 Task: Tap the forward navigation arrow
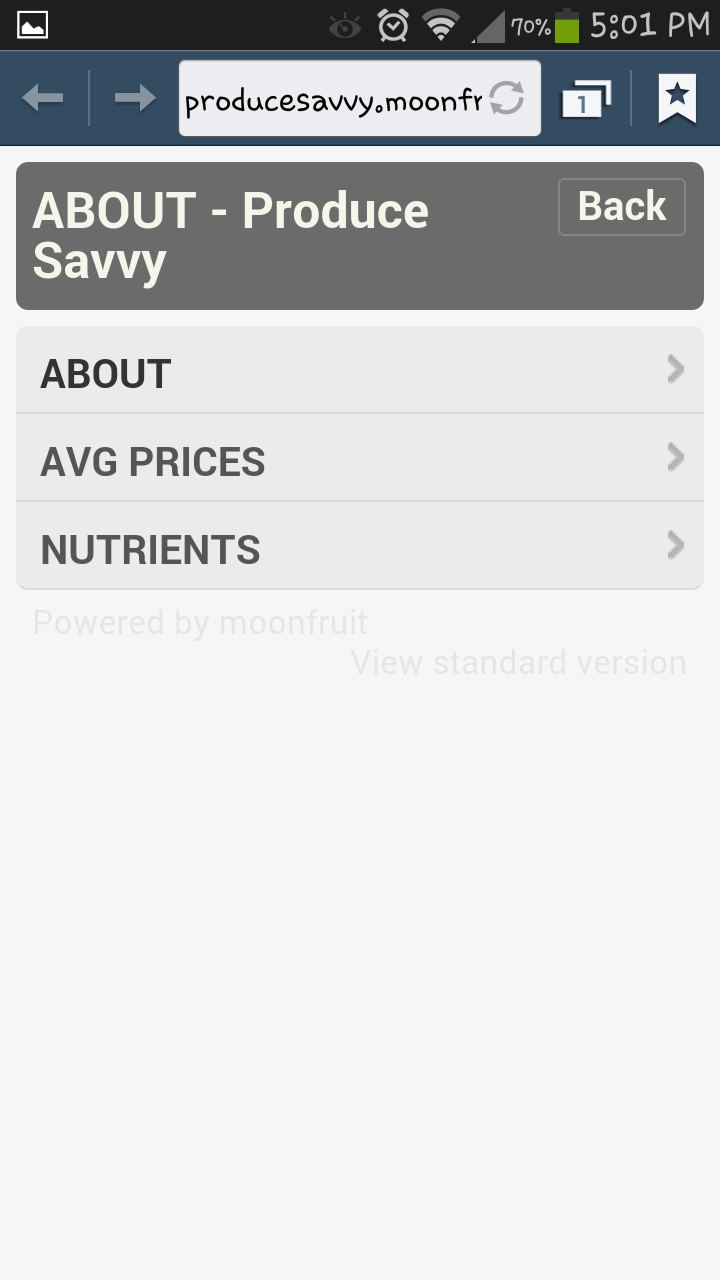pos(132,97)
